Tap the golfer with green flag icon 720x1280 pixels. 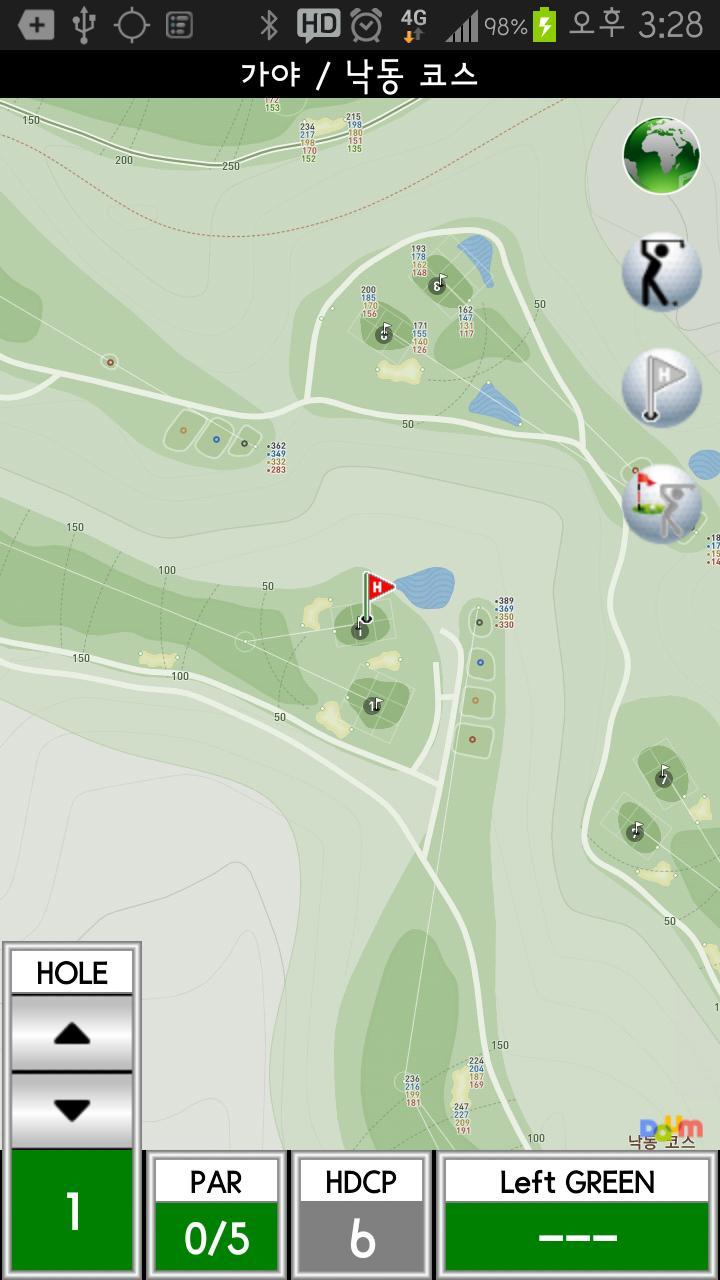point(661,504)
